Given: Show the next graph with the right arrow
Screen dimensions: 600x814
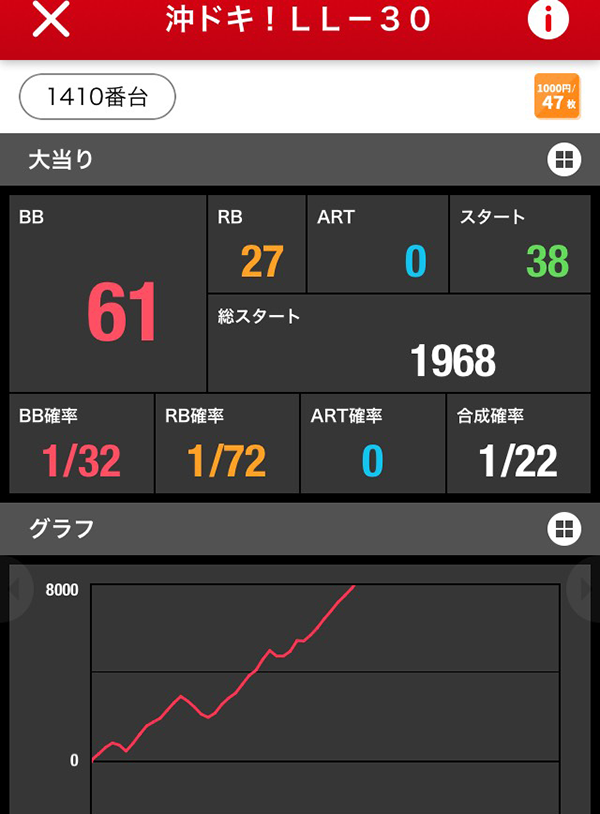Looking at the screenshot, I should tap(587, 592).
